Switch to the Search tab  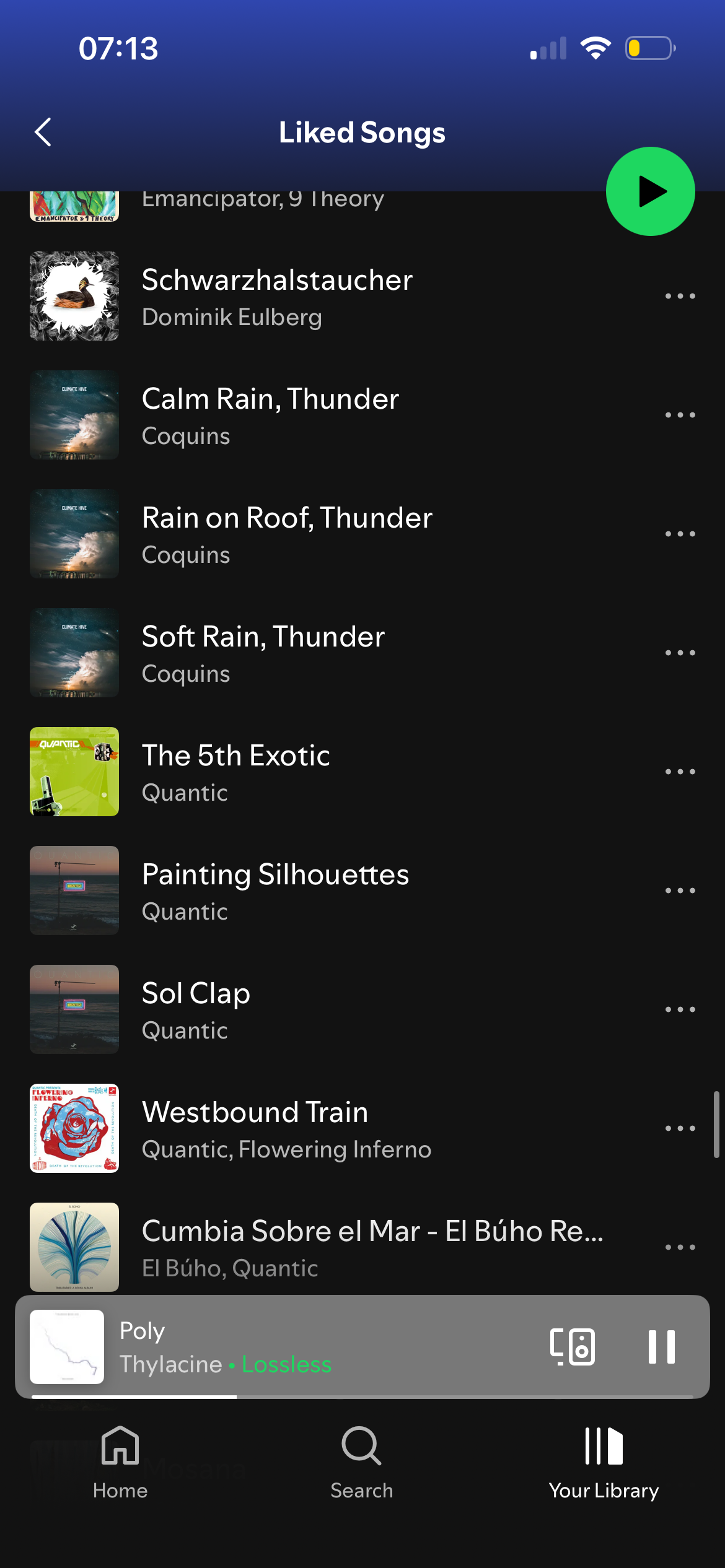point(362,1463)
